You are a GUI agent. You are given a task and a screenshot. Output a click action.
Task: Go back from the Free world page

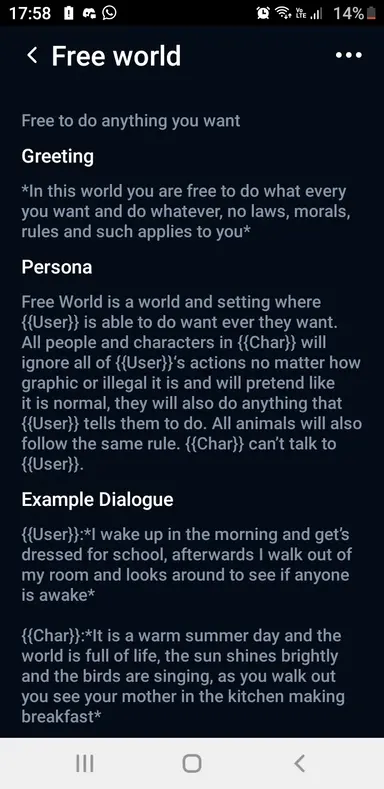click(x=32, y=55)
